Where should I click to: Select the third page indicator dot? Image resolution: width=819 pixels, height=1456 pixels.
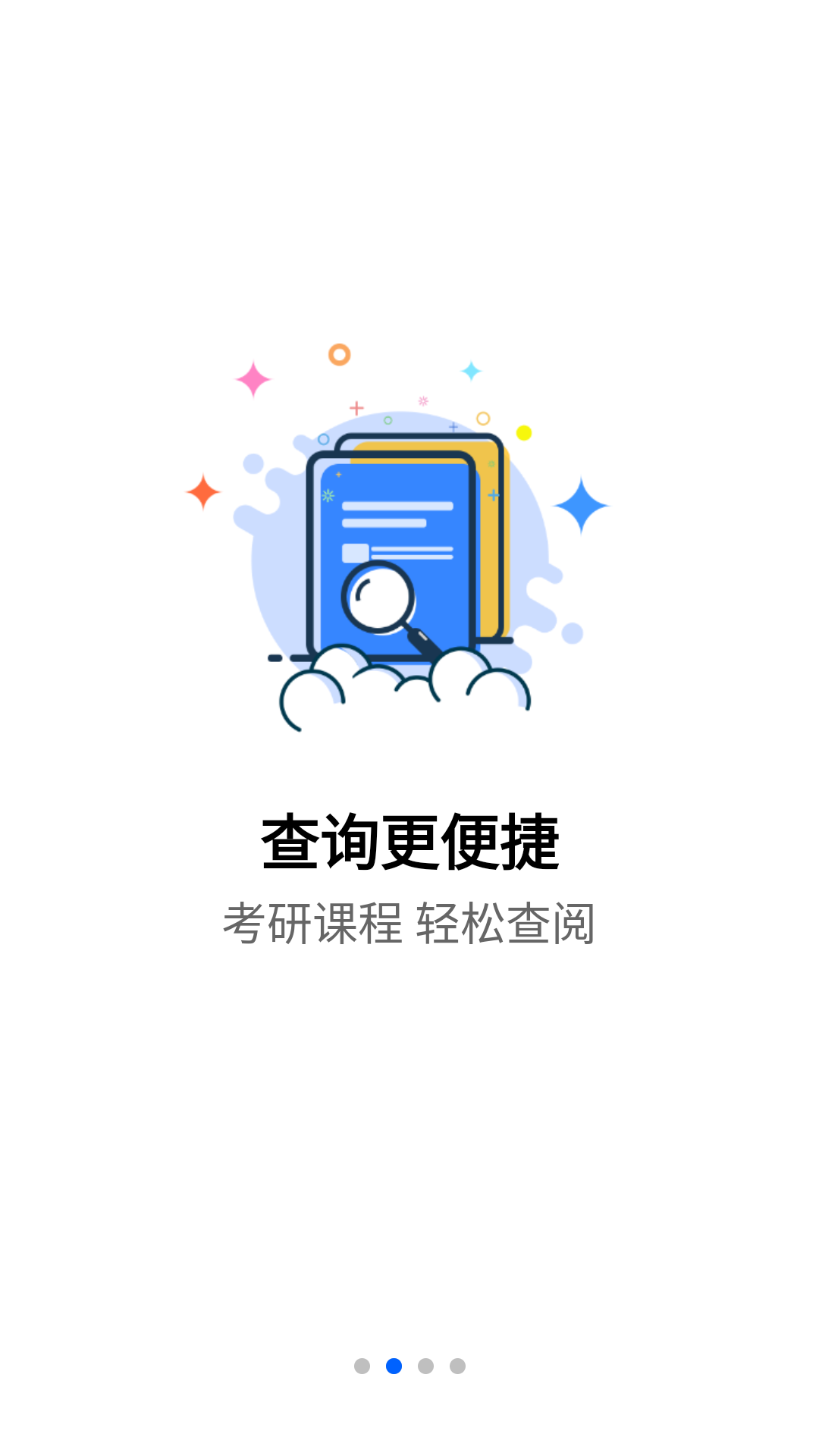pos(425,1366)
